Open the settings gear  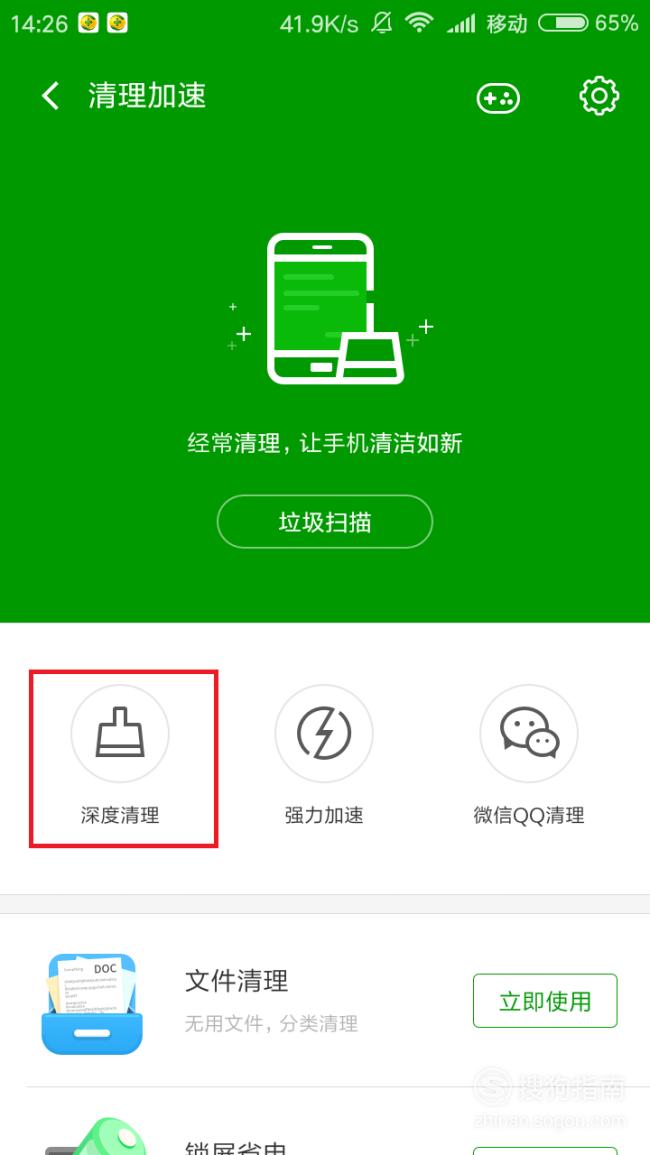tap(599, 96)
